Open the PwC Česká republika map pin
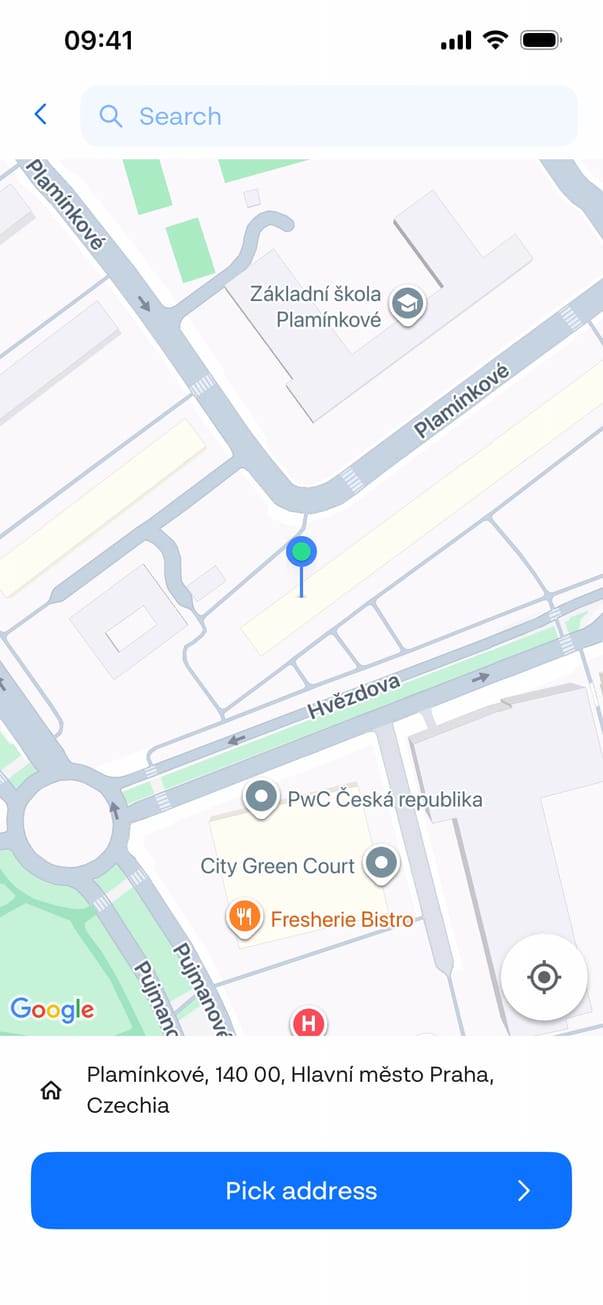Screen dimensions: 603x1305 [x=262, y=798]
